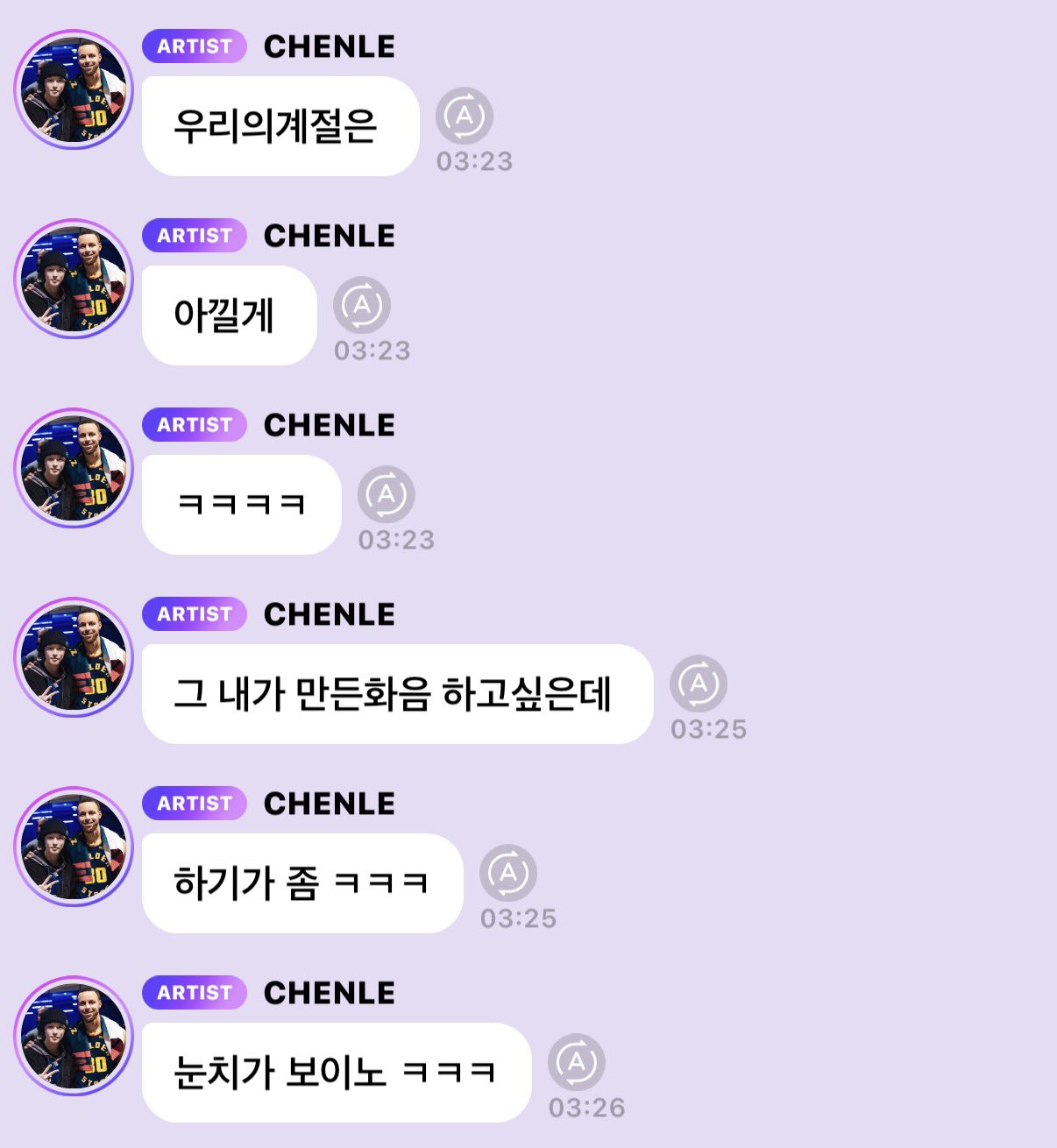Open the "눈치가 보이노 ㅋㅋㅋ" message bubble
Image resolution: width=1057 pixels, height=1148 pixels.
(x=336, y=1072)
